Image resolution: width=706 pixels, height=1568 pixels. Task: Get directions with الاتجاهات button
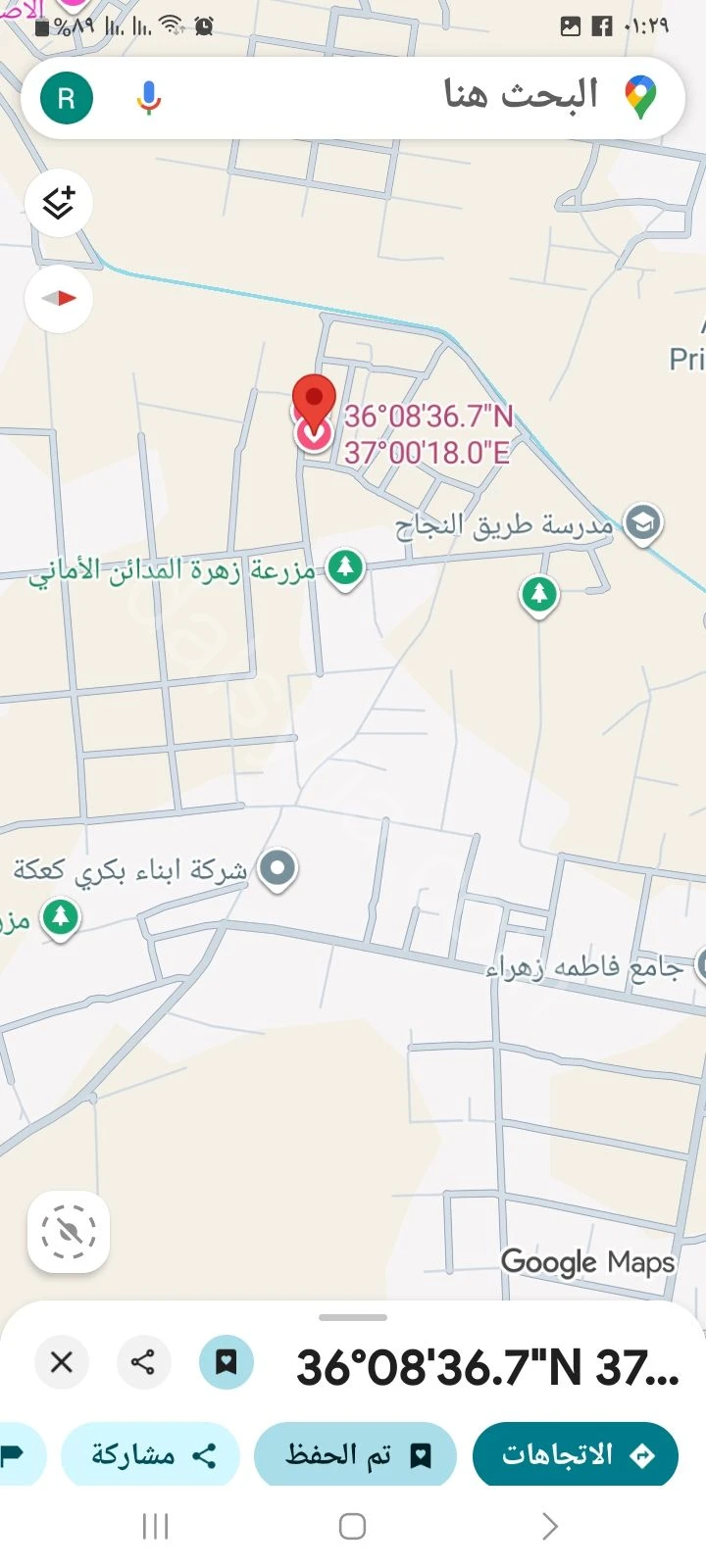[x=575, y=1455]
